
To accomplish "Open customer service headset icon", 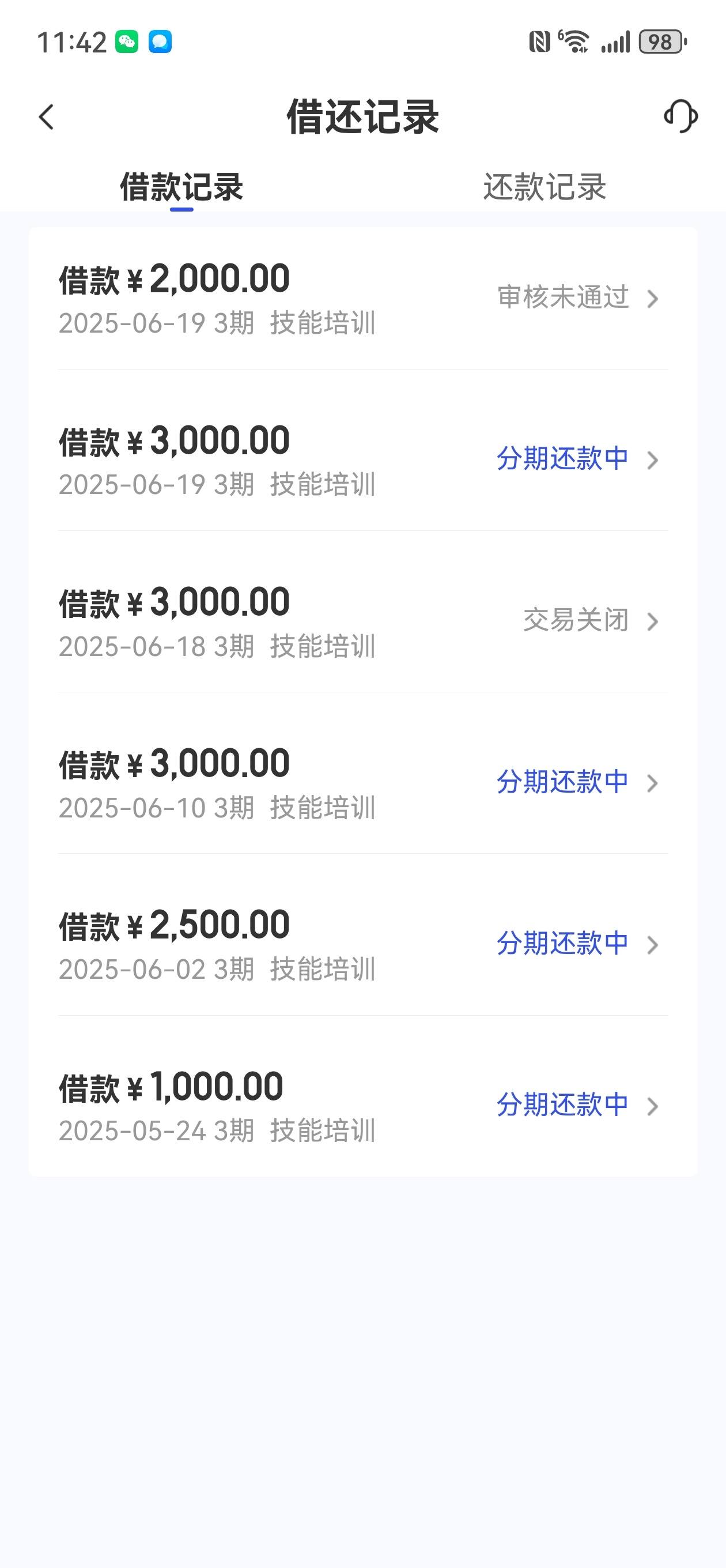I will point(680,116).
